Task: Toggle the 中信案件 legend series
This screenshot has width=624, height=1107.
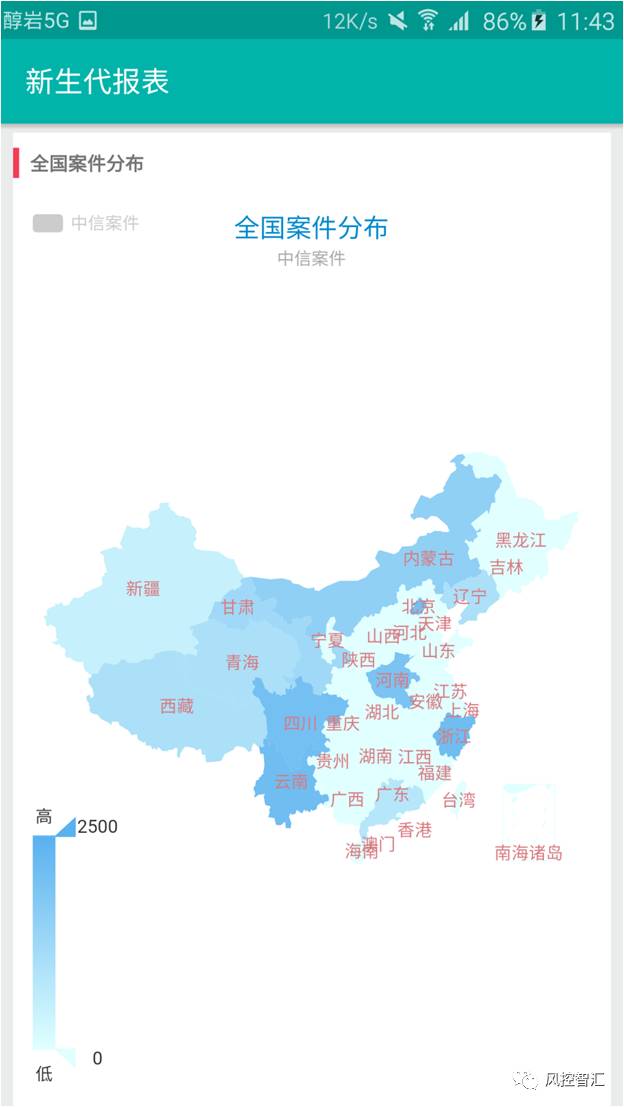Action: 85,223
